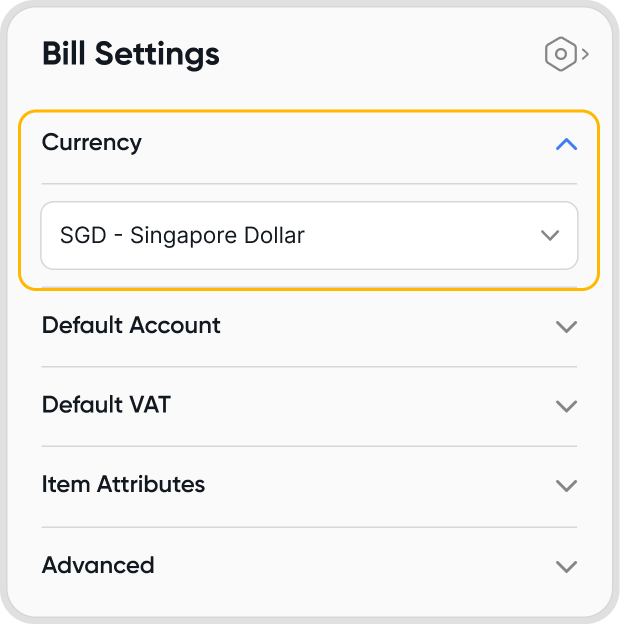Open the hexagon settings icon
Image resolution: width=620 pixels, height=624 pixels.
click(x=562, y=54)
